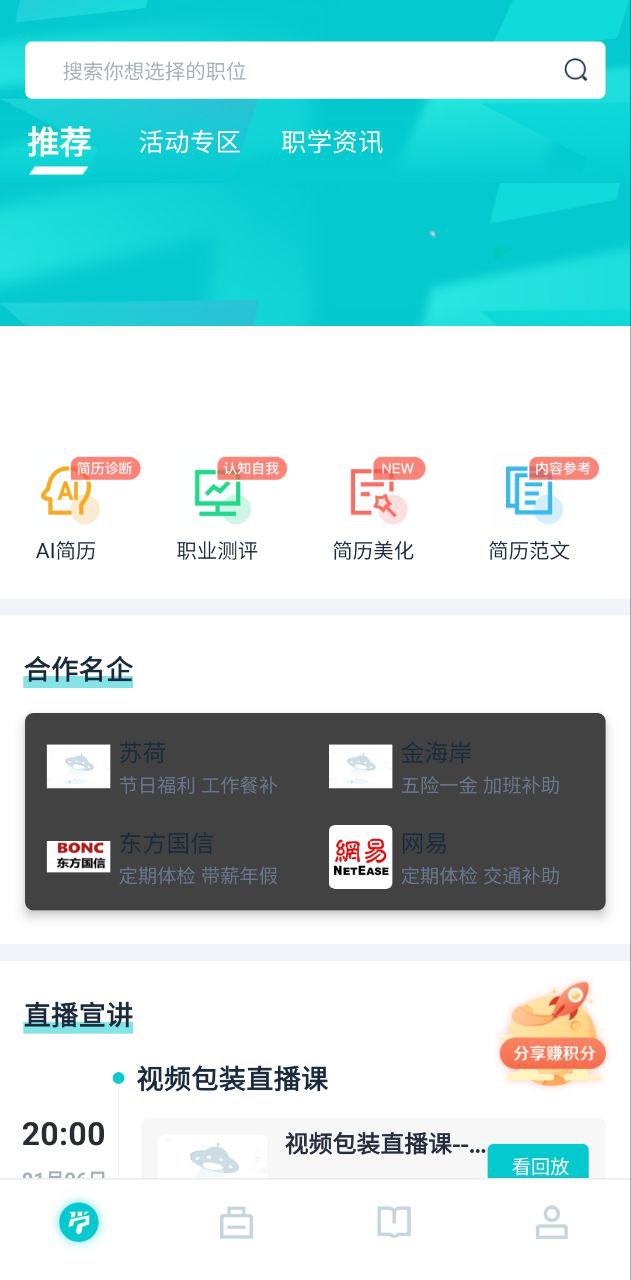Go to the briefcase jobs tab
Viewport: 631px width, 1280px height.
tap(236, 1222)
